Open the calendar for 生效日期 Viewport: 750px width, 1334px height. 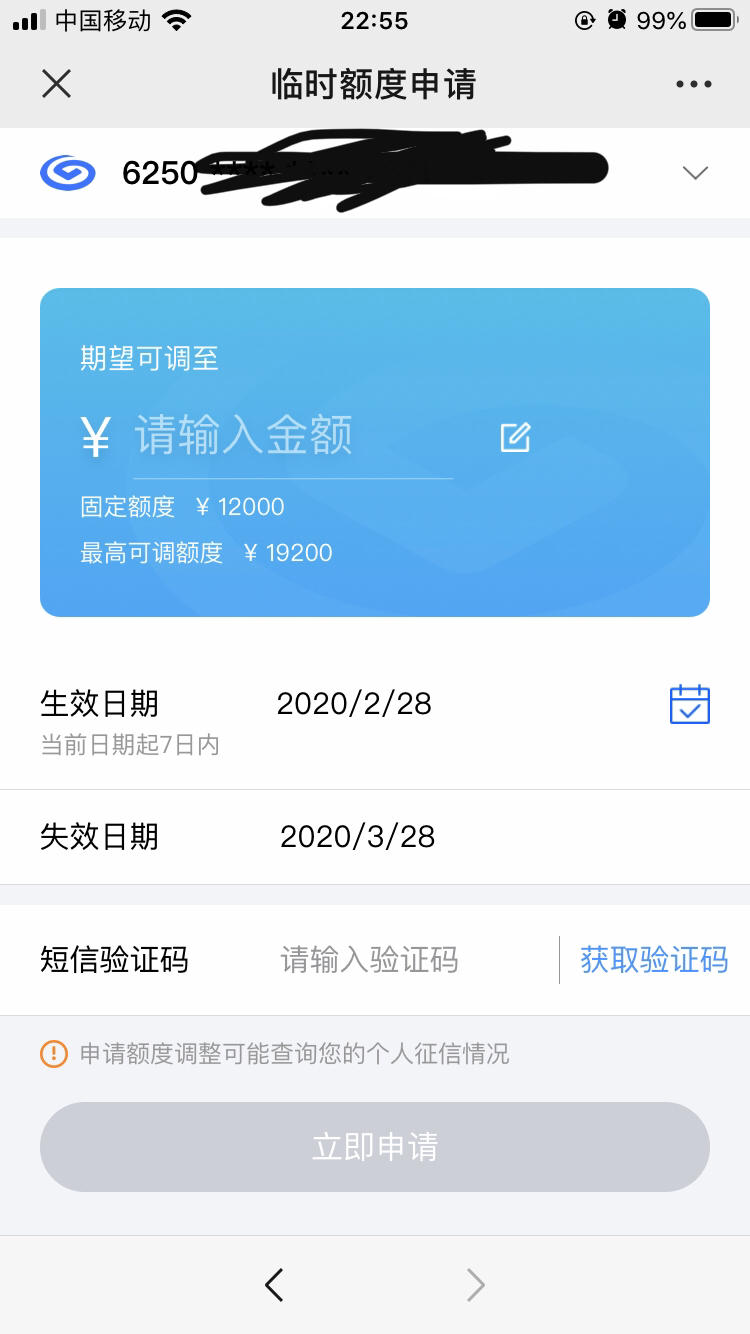[690, 704]
